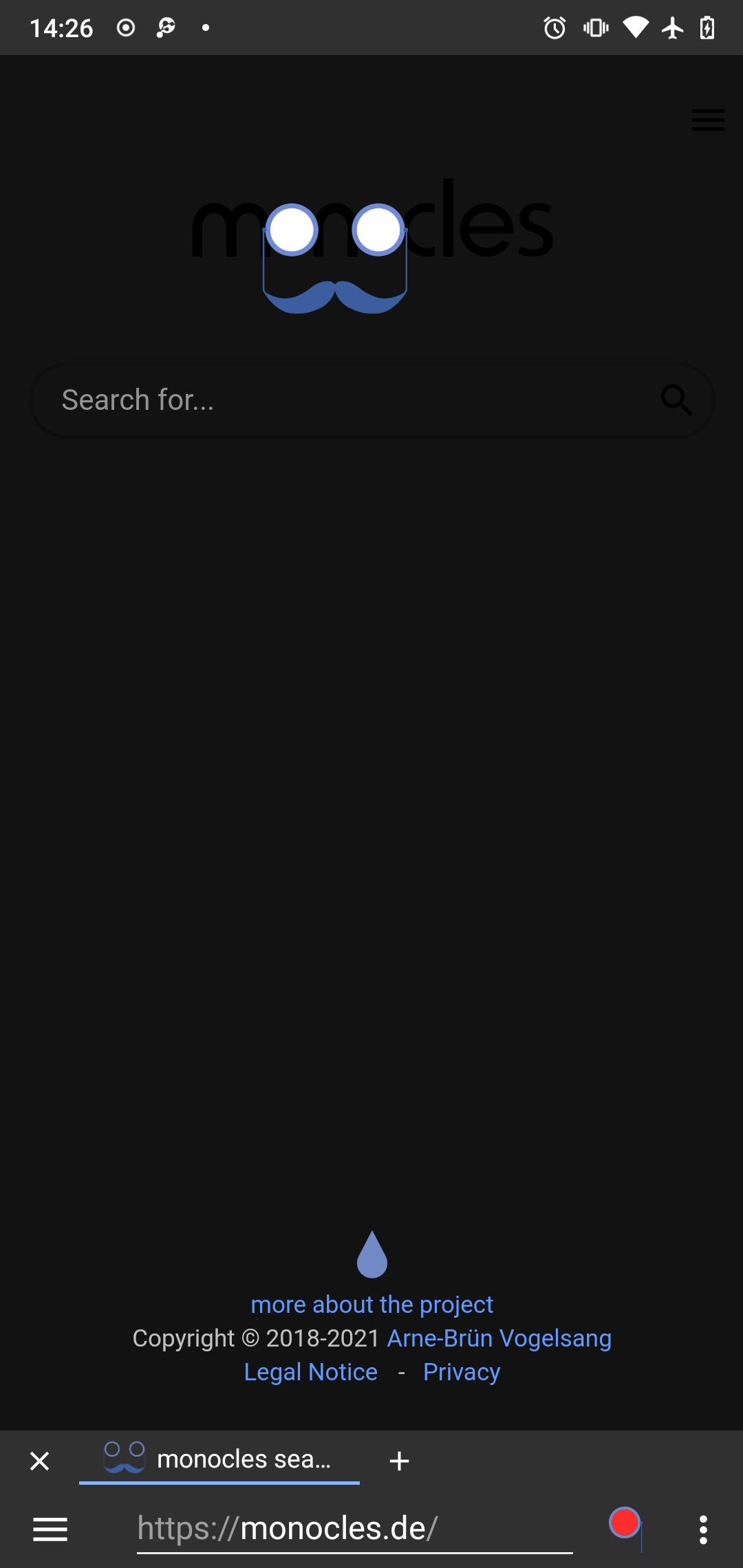Open the Arne-Brün Vogelsang link
Screen dimensions: 743x1568
click(x=499, y=1338)
